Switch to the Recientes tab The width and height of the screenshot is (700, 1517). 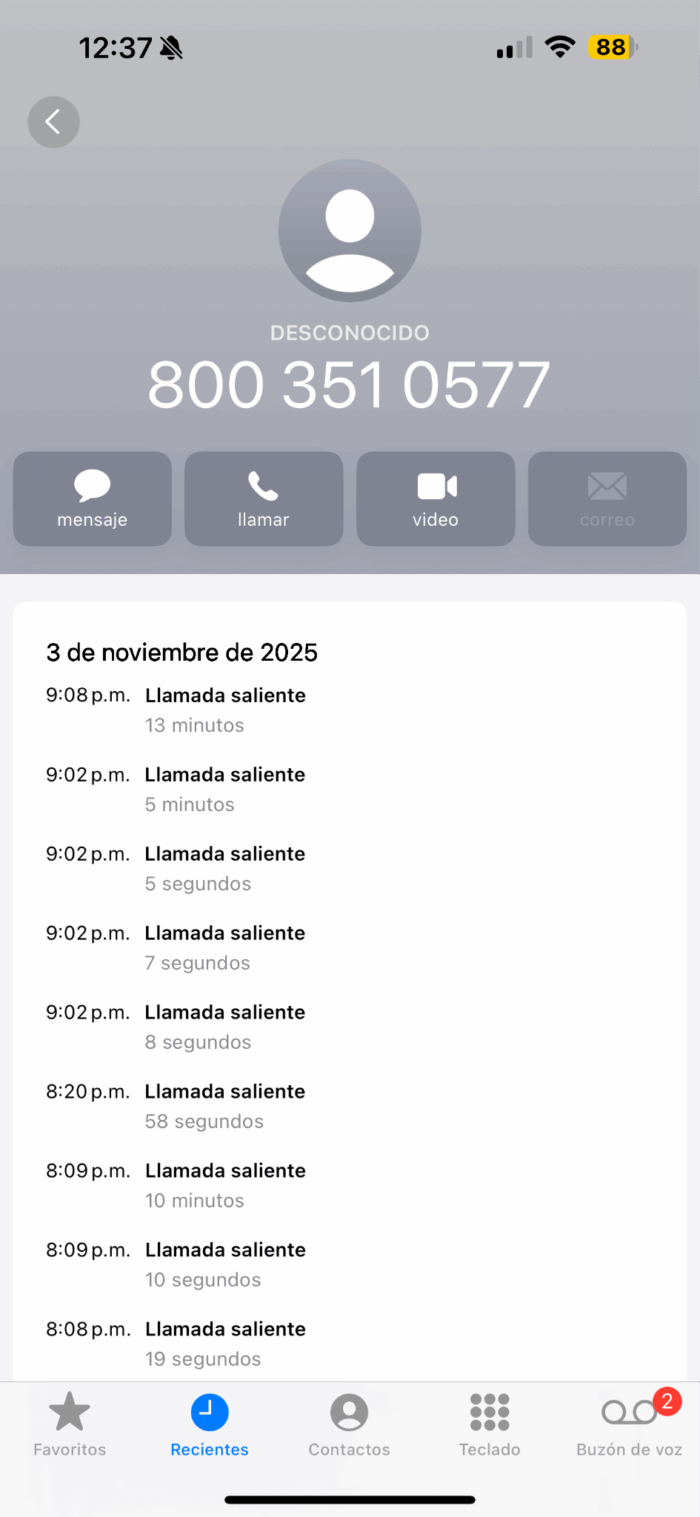210,1424
